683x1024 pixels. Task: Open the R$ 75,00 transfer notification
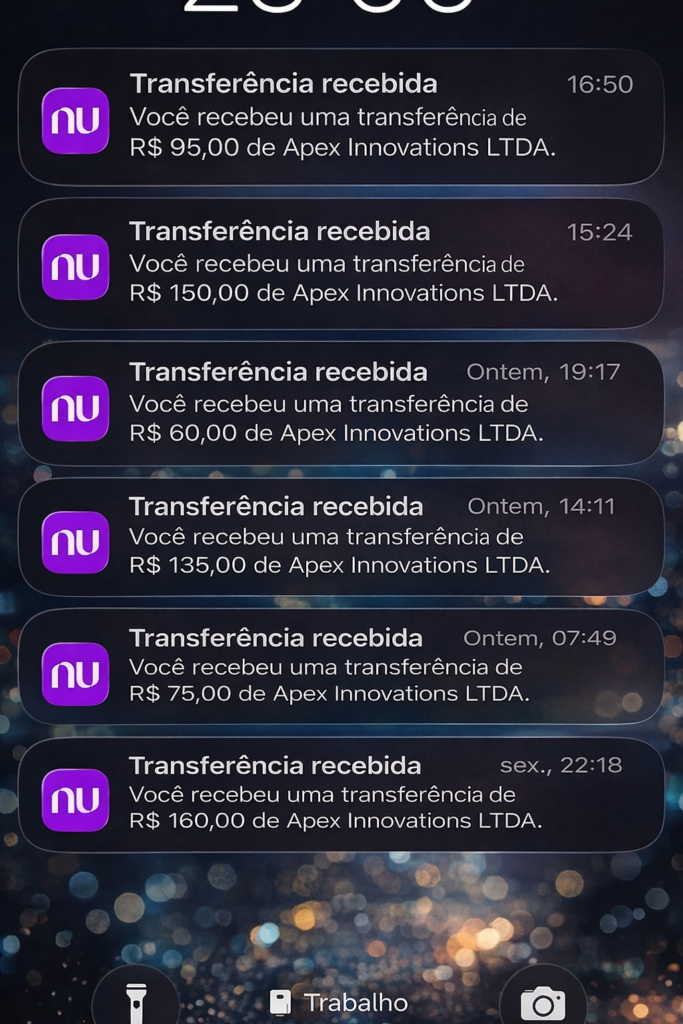coord(341,666)
